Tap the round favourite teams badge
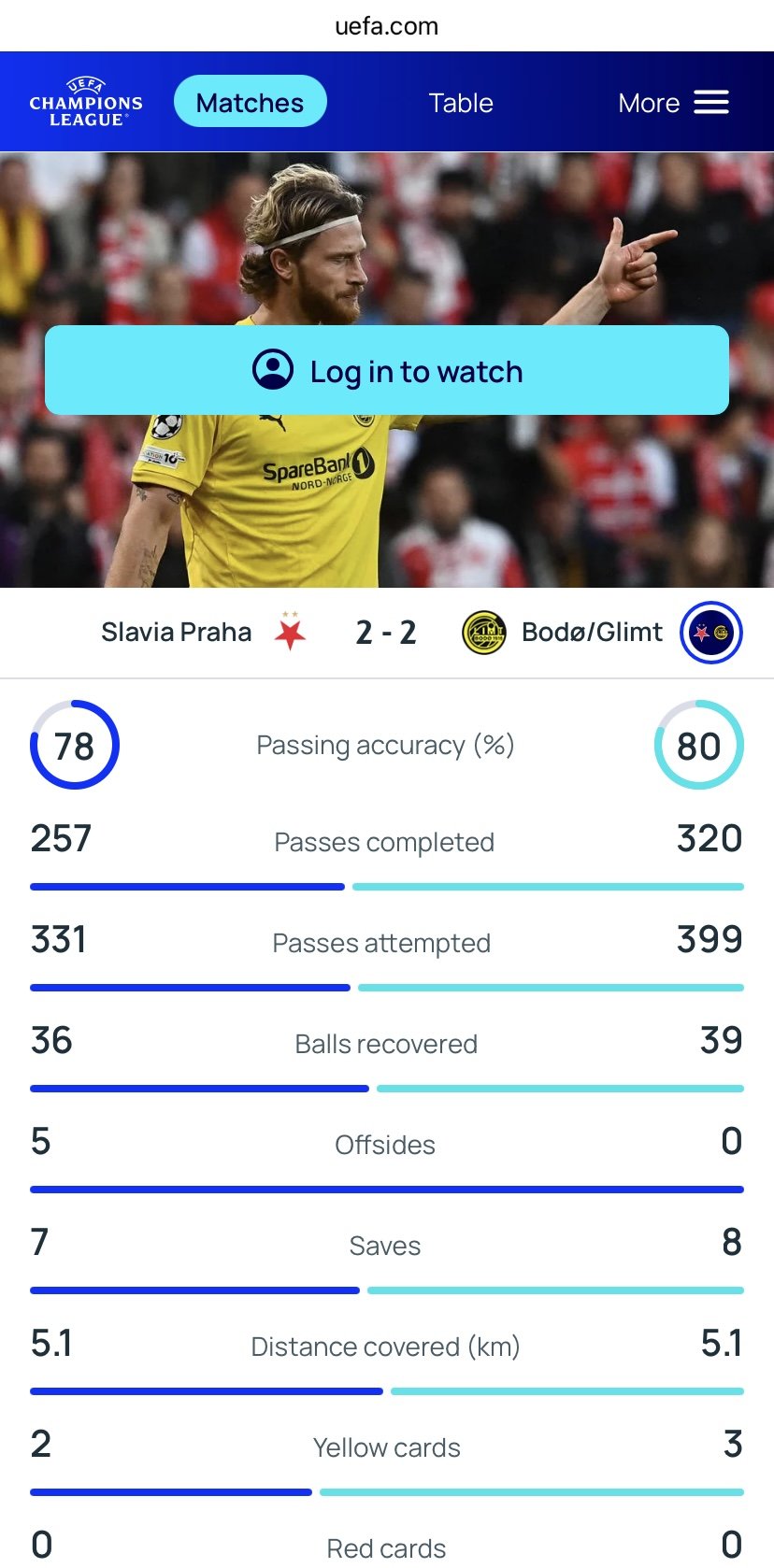774x1568 pixels. click(x=711, y=633)
